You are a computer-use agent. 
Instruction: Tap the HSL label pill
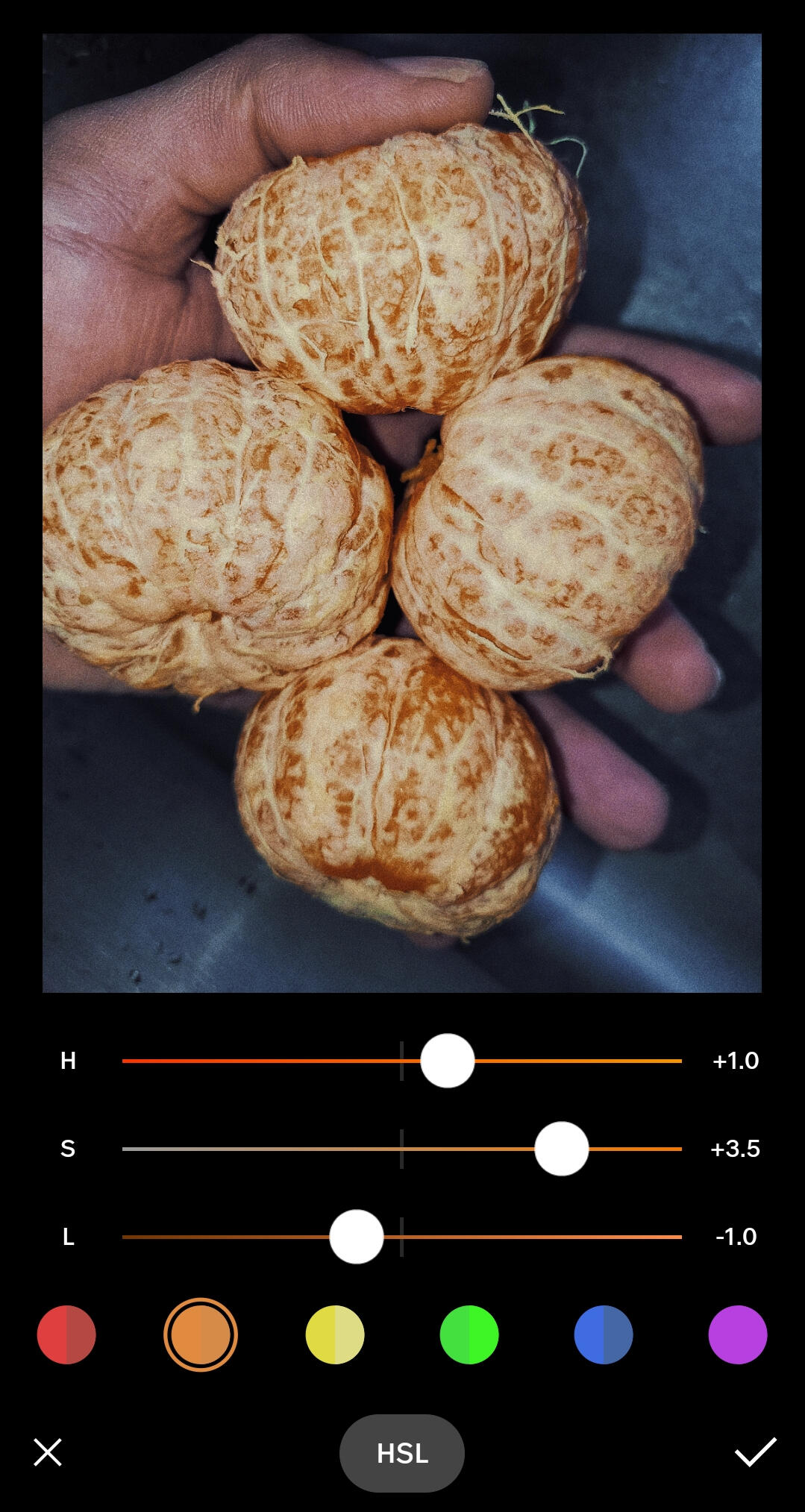401,1452
